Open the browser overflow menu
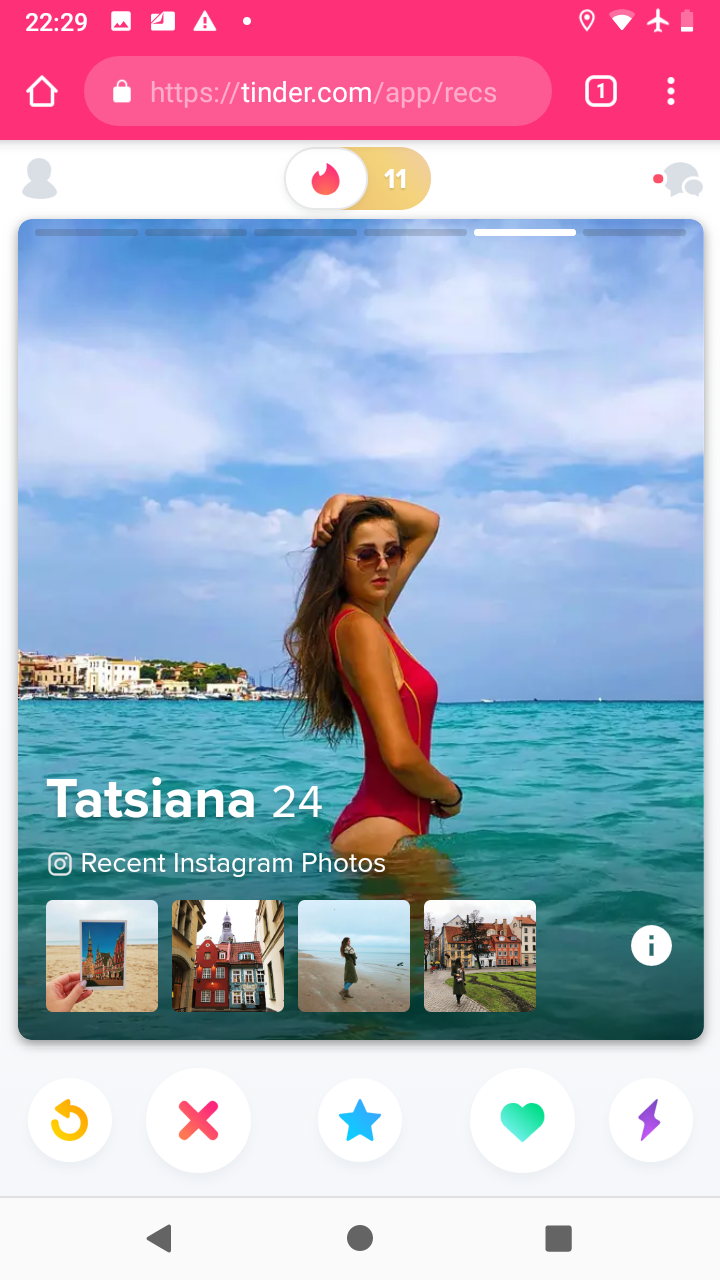 tap(671, 92)
